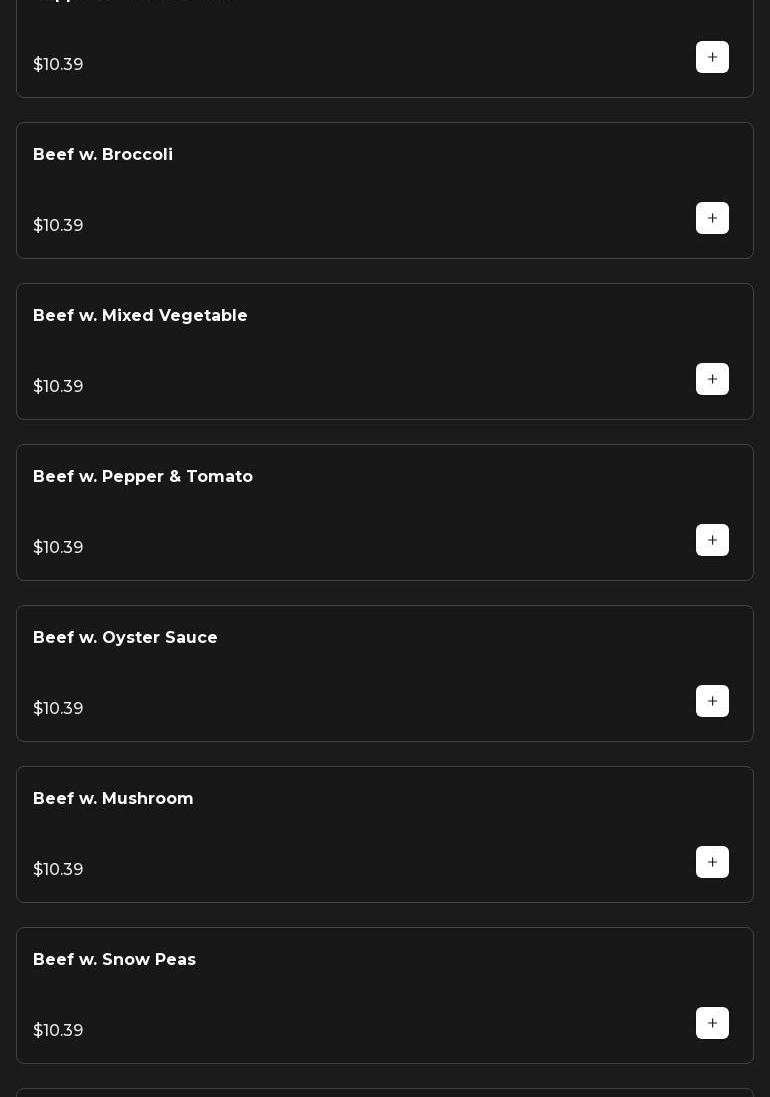This screenshot has width=770, height=1097.
Task: Tap plus for Beef w. Snow Peas
Action: (x=712, y=1023)
